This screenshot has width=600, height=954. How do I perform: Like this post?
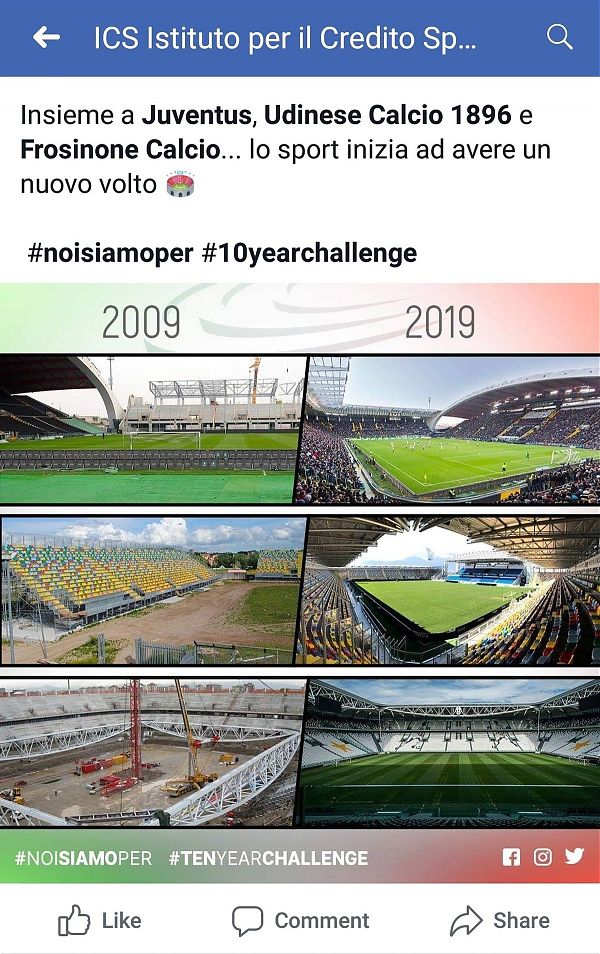[x=99, y=920]
